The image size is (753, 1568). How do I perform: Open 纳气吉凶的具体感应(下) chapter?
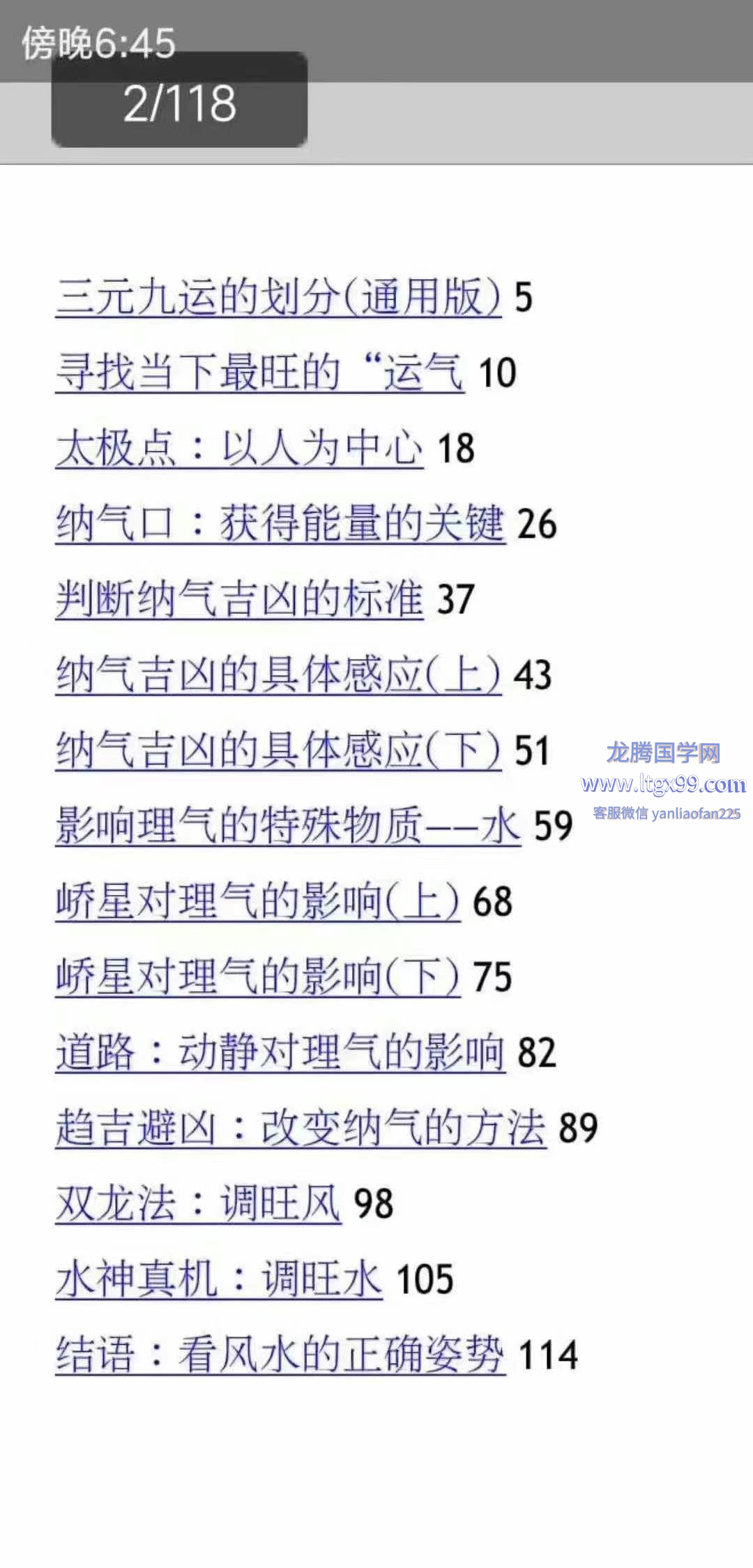pyautogui.click(x=278, y=750)
